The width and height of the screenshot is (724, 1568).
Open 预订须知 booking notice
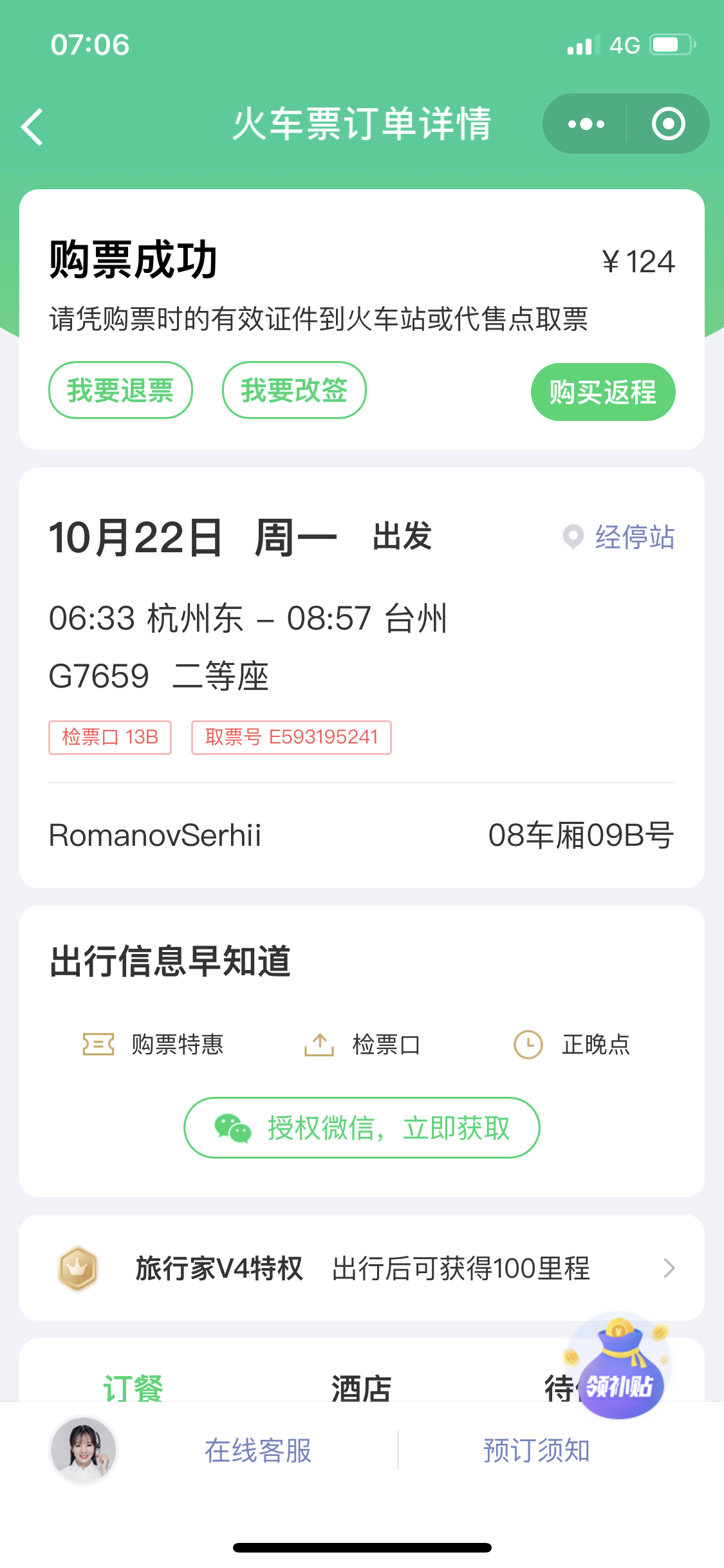coord(537,1450)
